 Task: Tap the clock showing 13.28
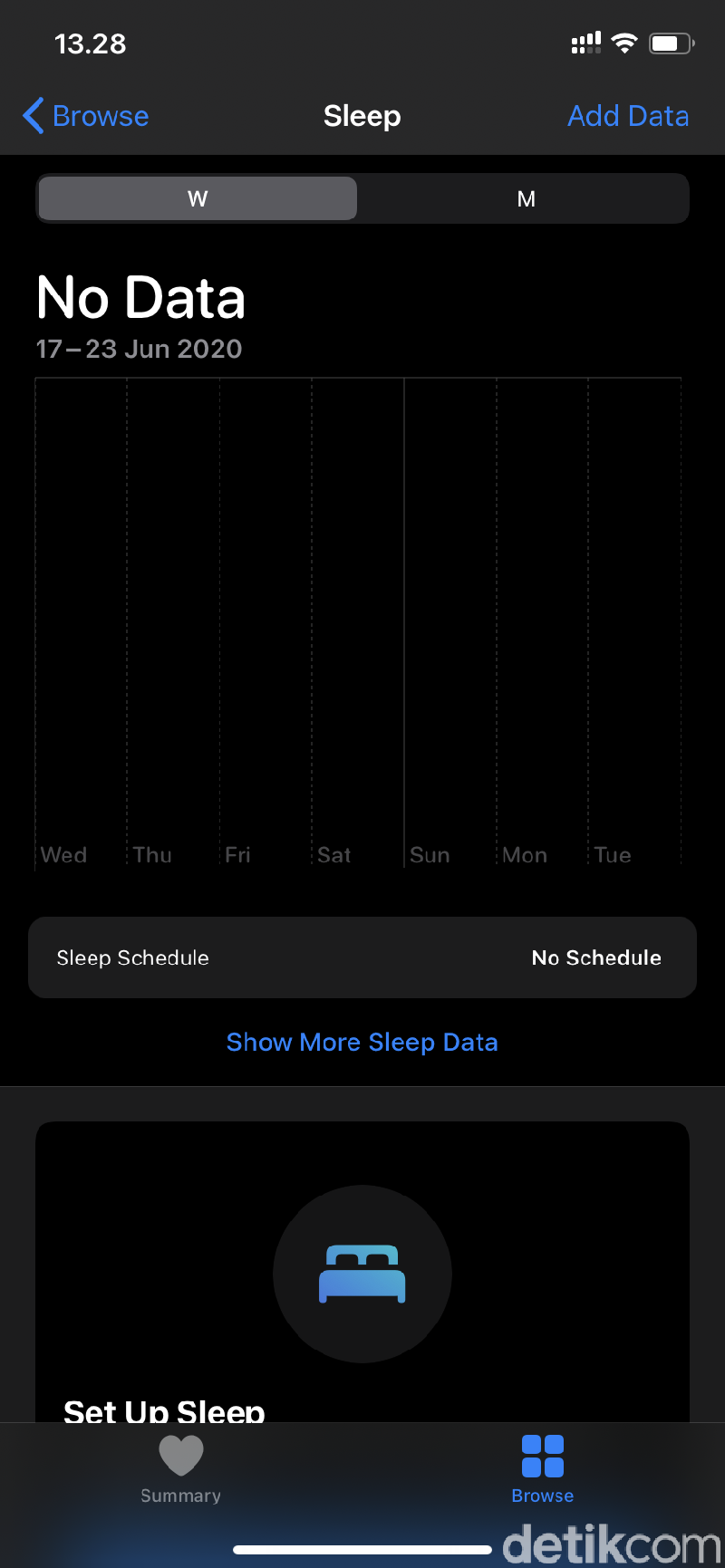(90, 43)
